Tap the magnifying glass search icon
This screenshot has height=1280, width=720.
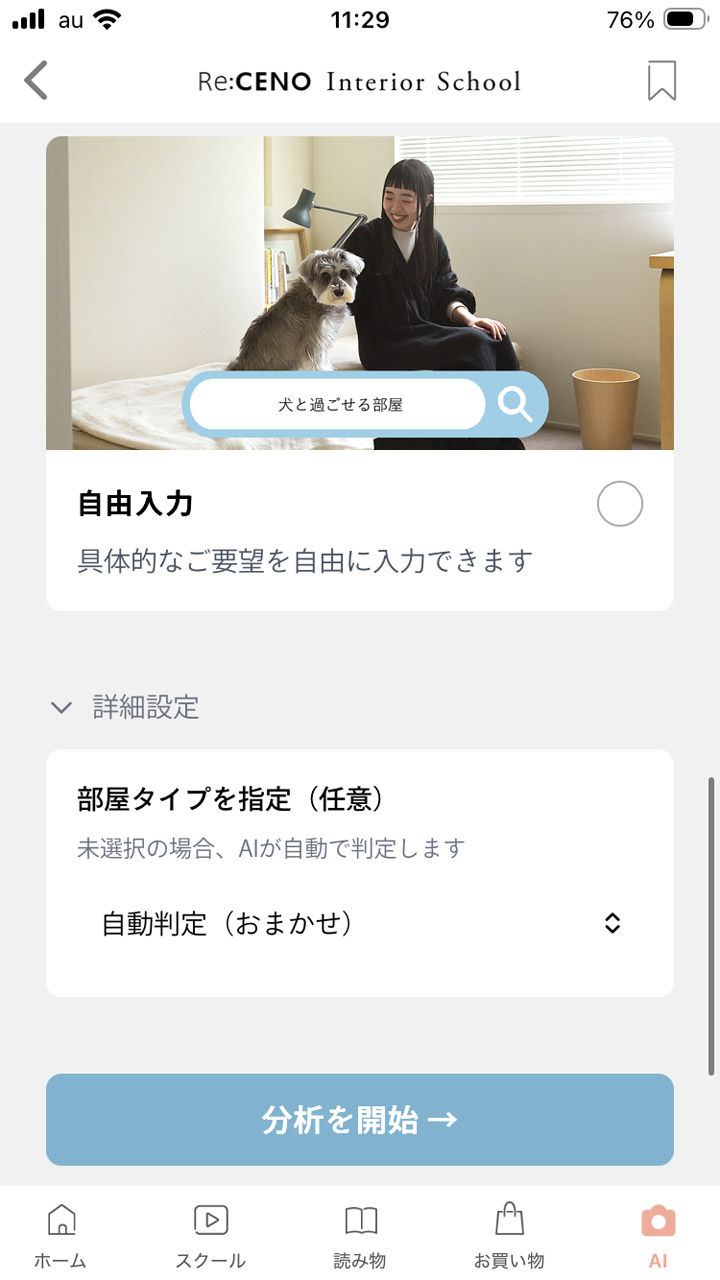pos(514,404)
